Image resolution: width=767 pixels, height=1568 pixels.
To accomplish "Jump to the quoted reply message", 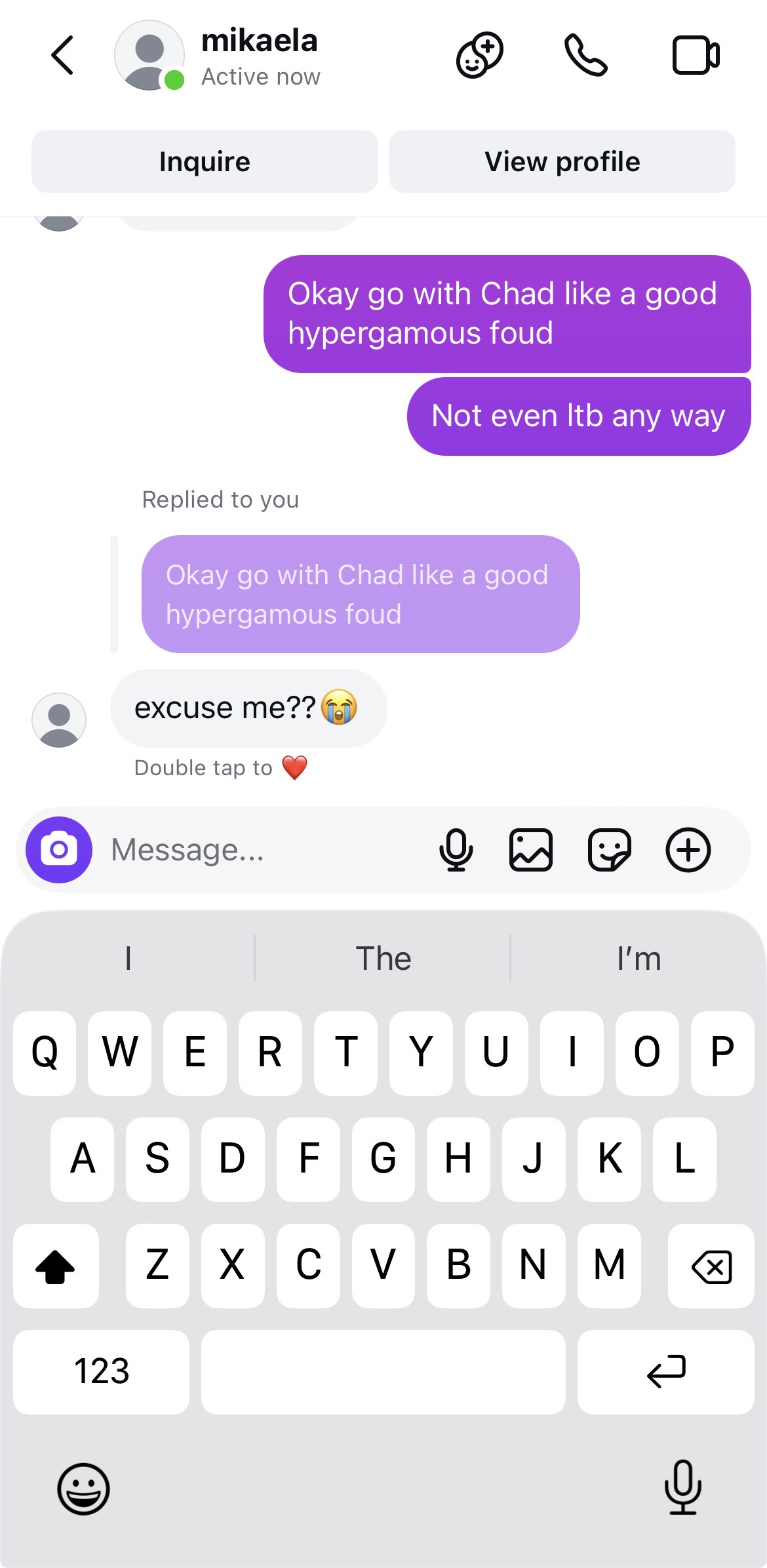I will point(360,594).
